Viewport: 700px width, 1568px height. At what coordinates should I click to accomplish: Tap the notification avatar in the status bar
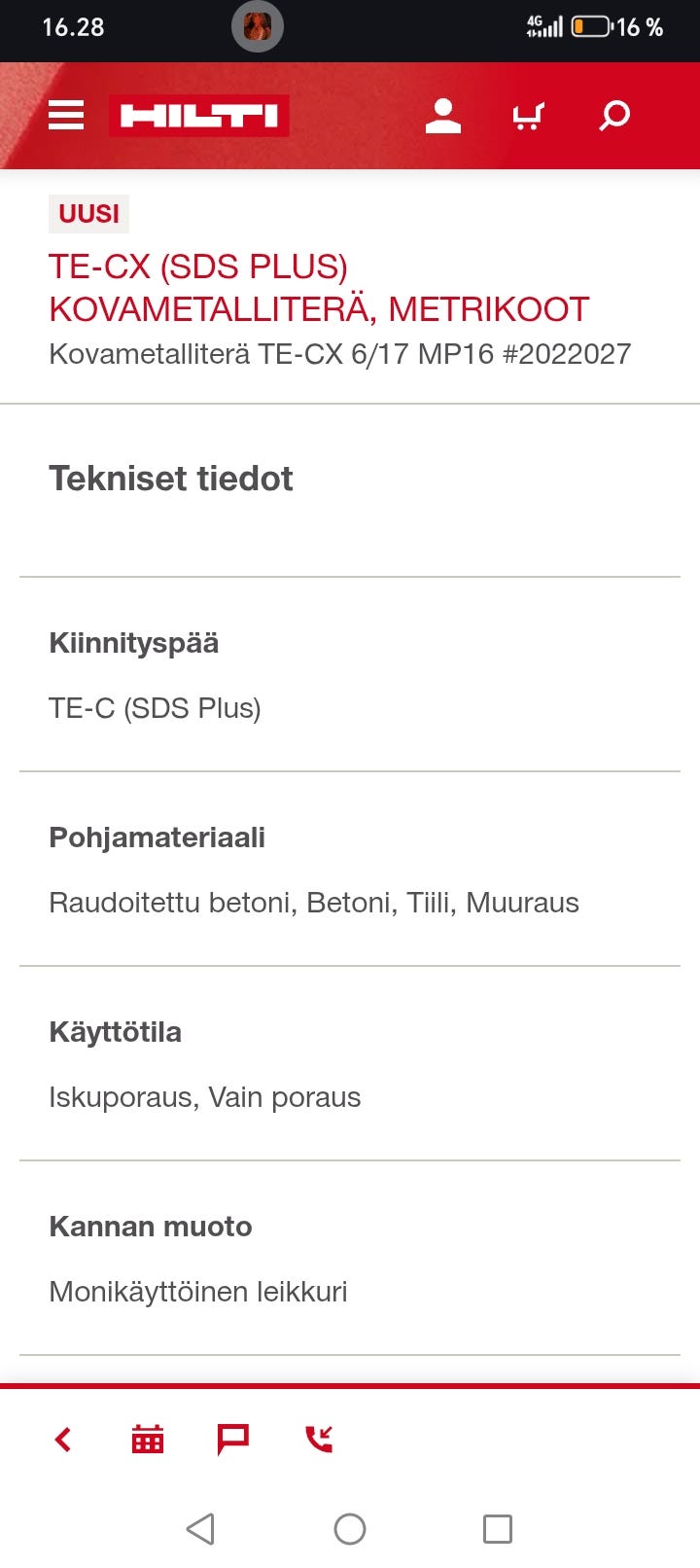coord(258,28)
